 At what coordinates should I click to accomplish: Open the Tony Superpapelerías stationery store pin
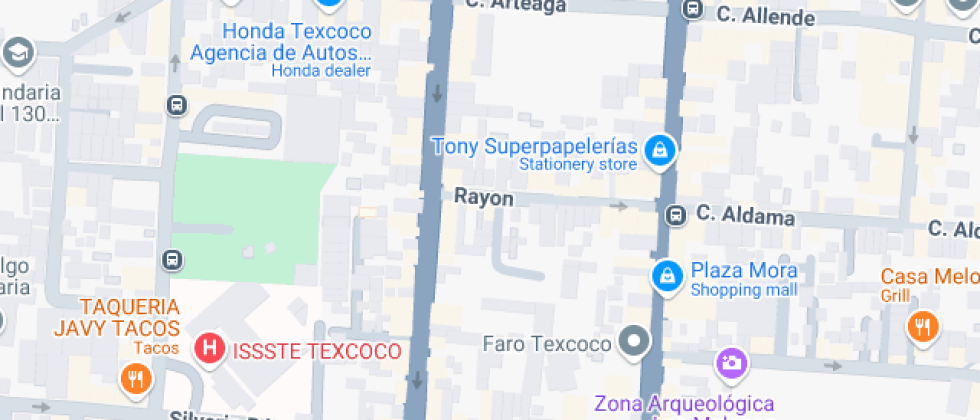[659, 152]
